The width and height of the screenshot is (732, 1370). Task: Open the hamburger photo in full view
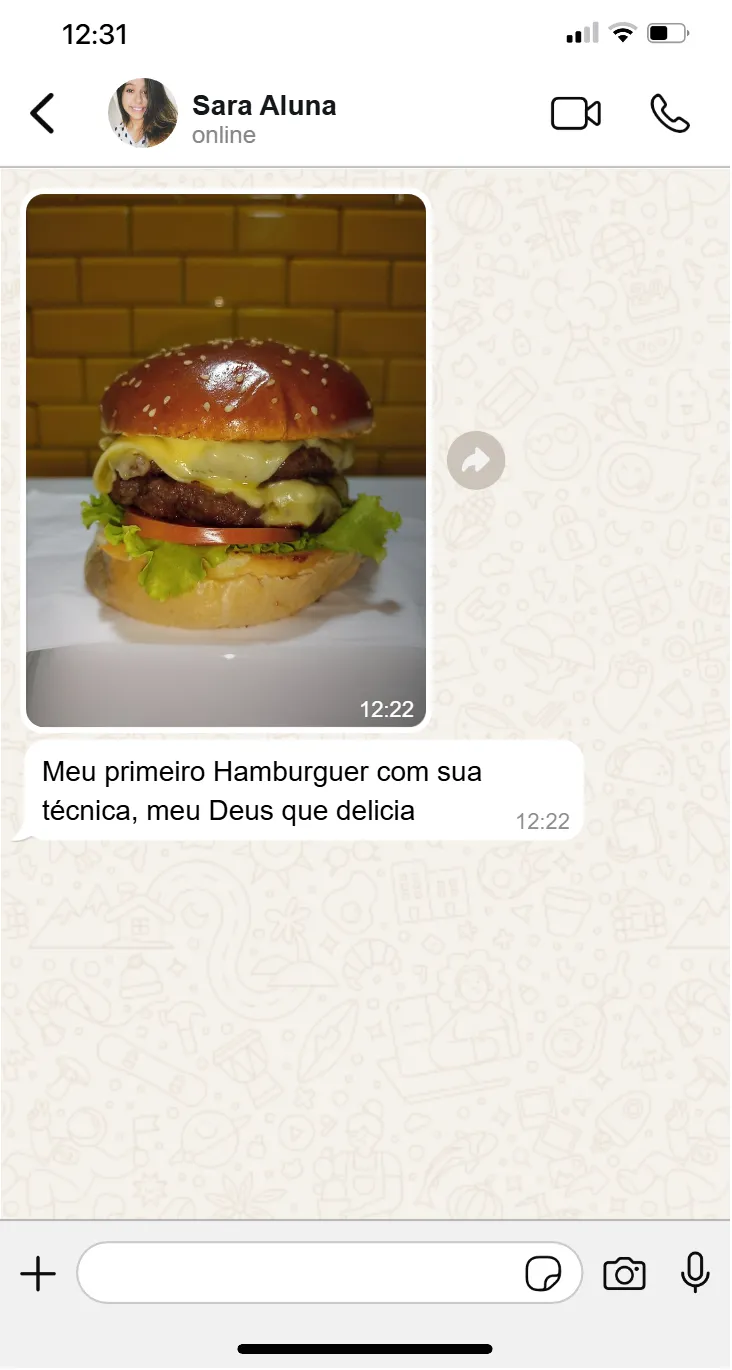point(226,460)
